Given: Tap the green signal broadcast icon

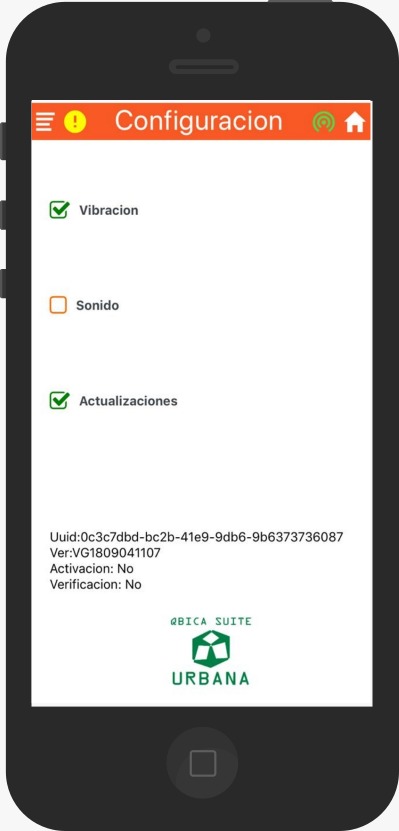Looking at the screenshot, I should (x=324, y=122).
